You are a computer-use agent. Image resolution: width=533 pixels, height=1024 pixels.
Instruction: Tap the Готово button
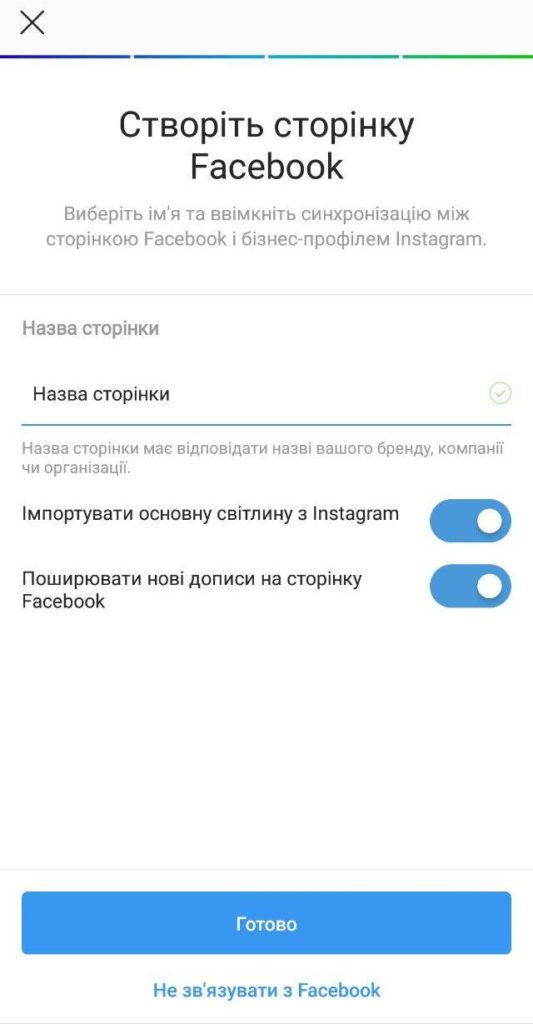click(266, 923)
